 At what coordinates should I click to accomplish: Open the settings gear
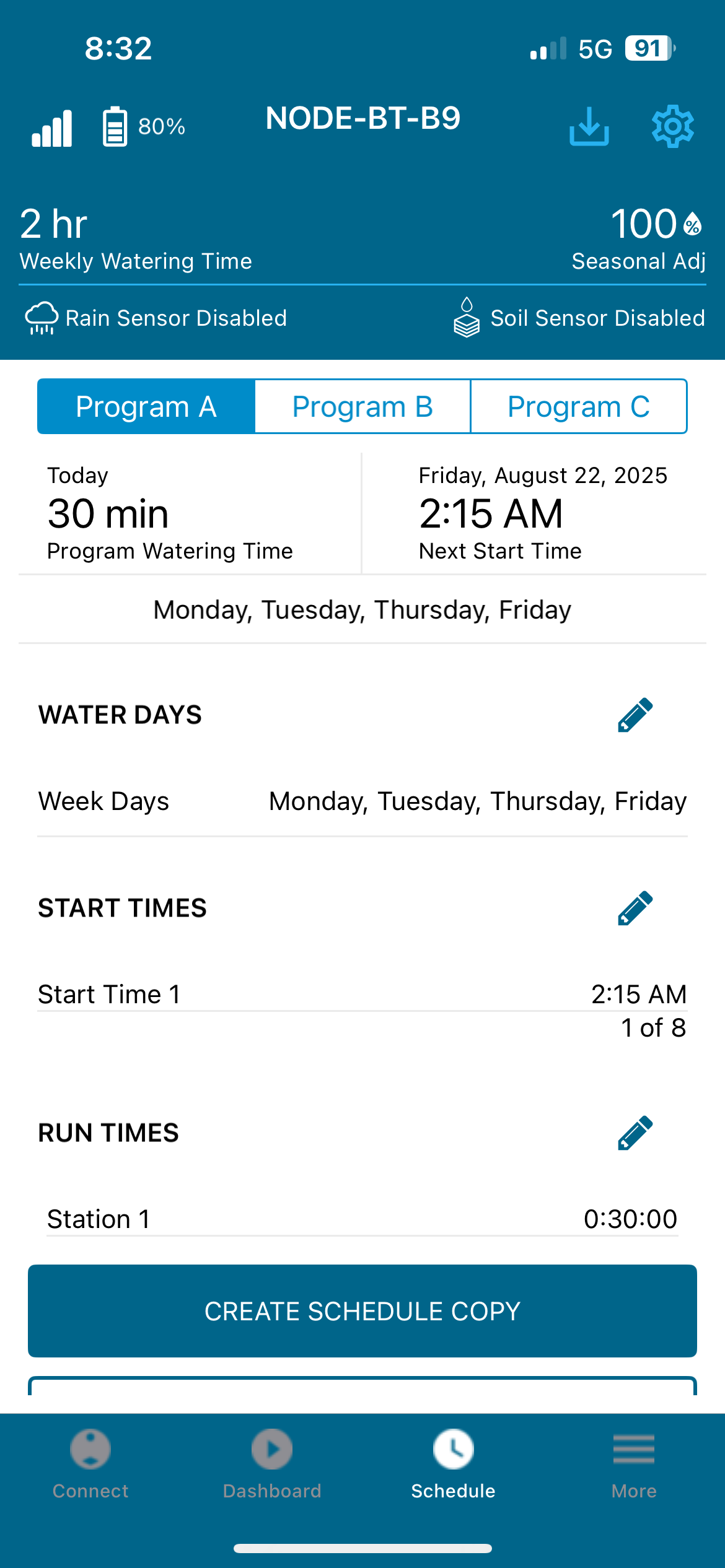click(x=672, y=126)
